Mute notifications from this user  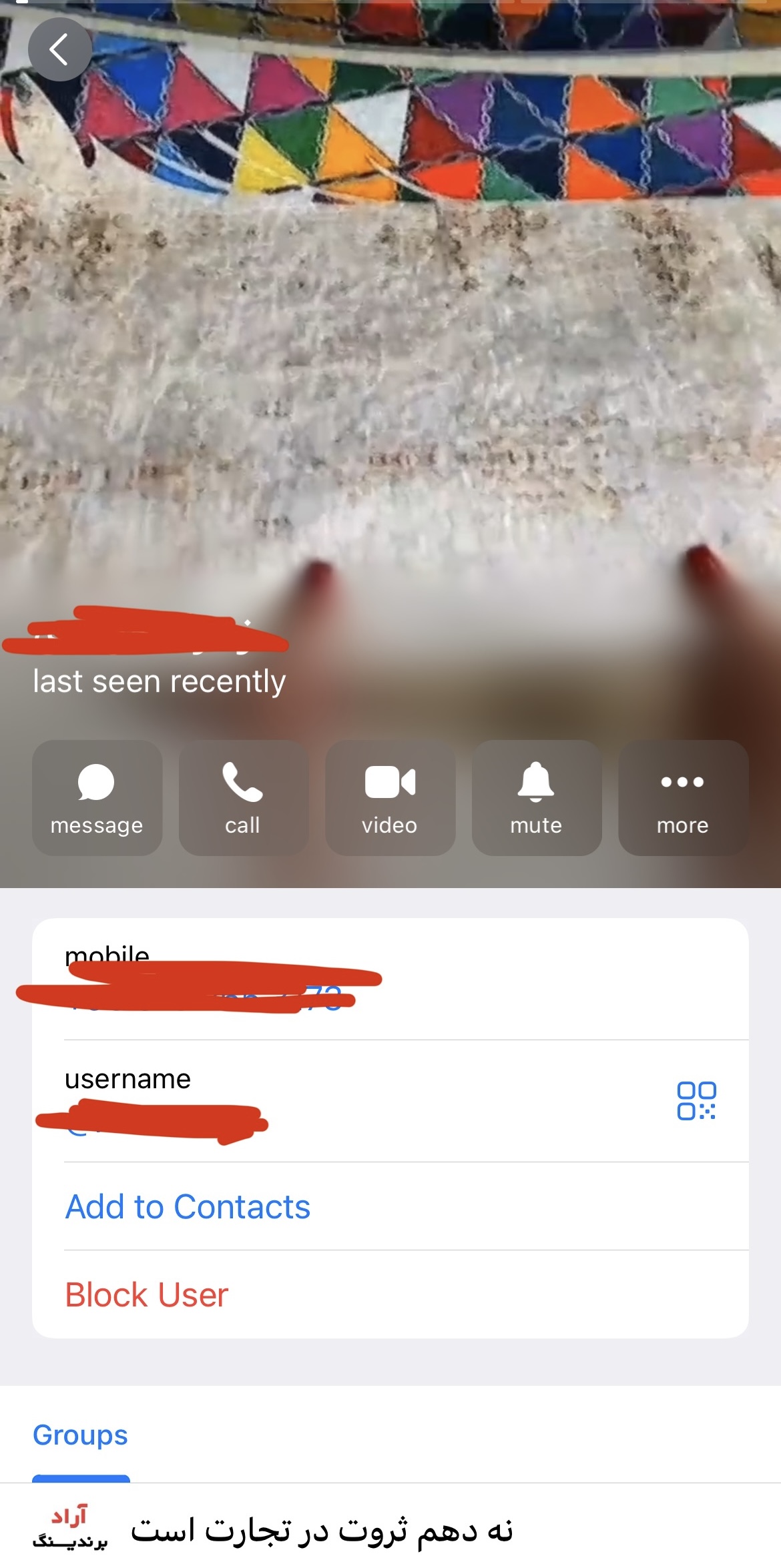tap(536, 797)
